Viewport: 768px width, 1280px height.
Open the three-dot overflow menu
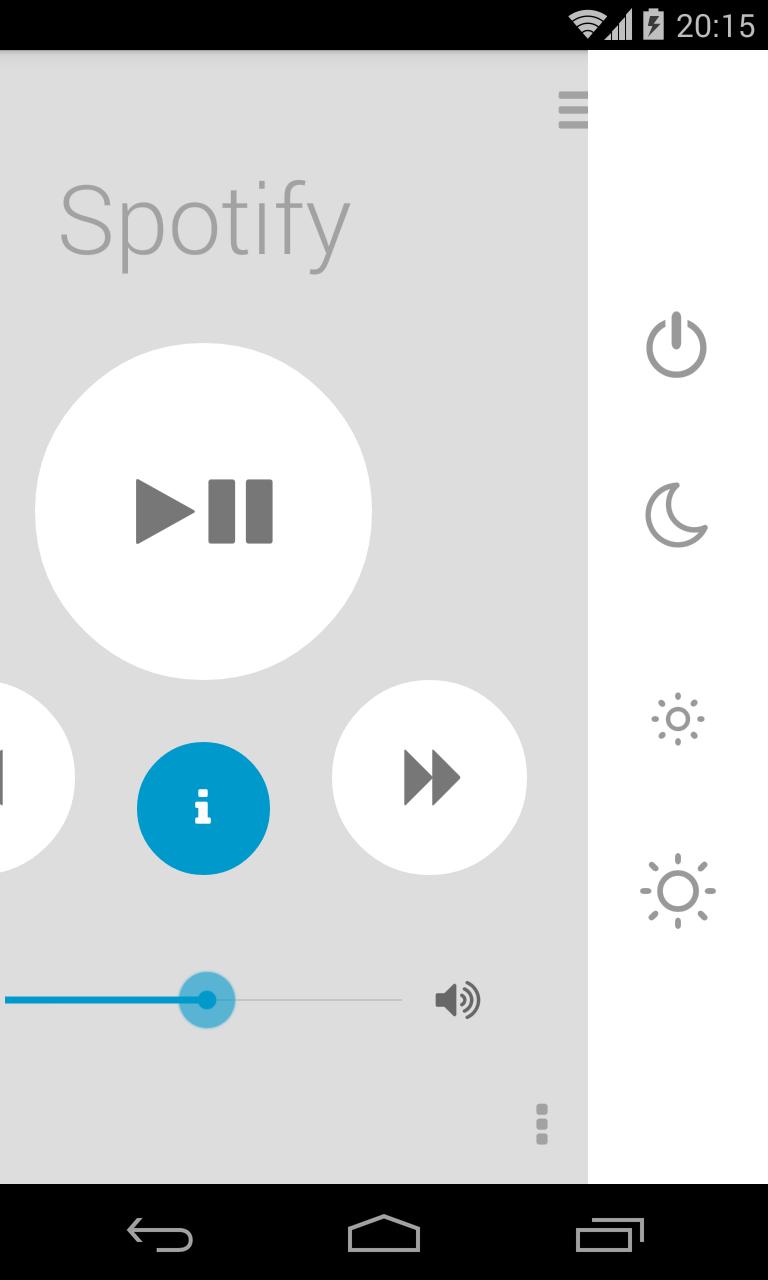[x=542, y=1124]
